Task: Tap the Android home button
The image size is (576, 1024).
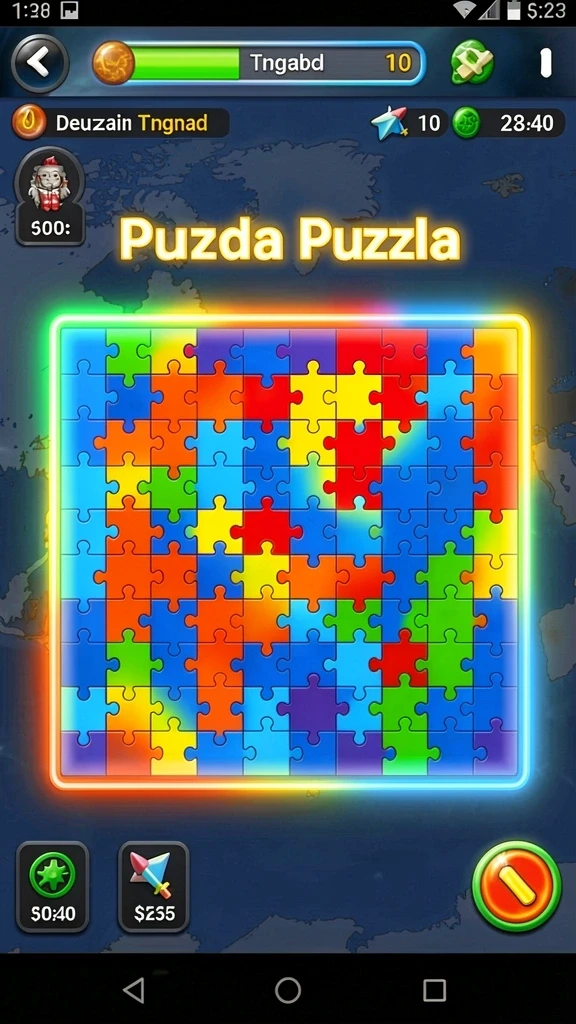Action: (287, 990)
